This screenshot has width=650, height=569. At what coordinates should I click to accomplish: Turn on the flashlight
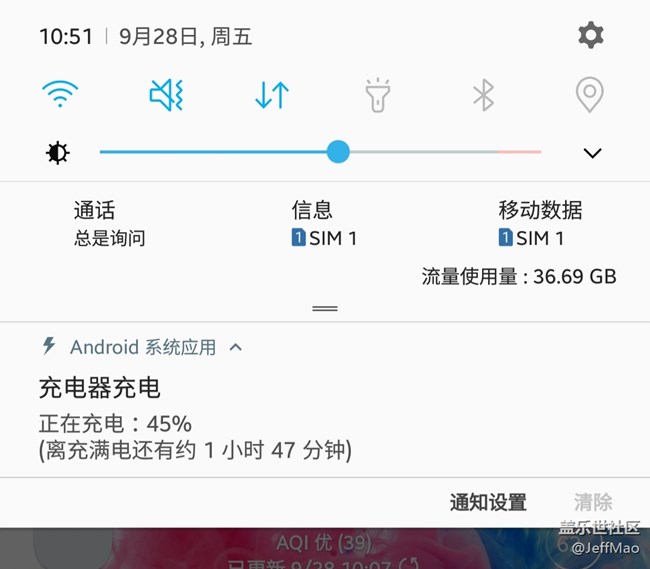point(378,95)
